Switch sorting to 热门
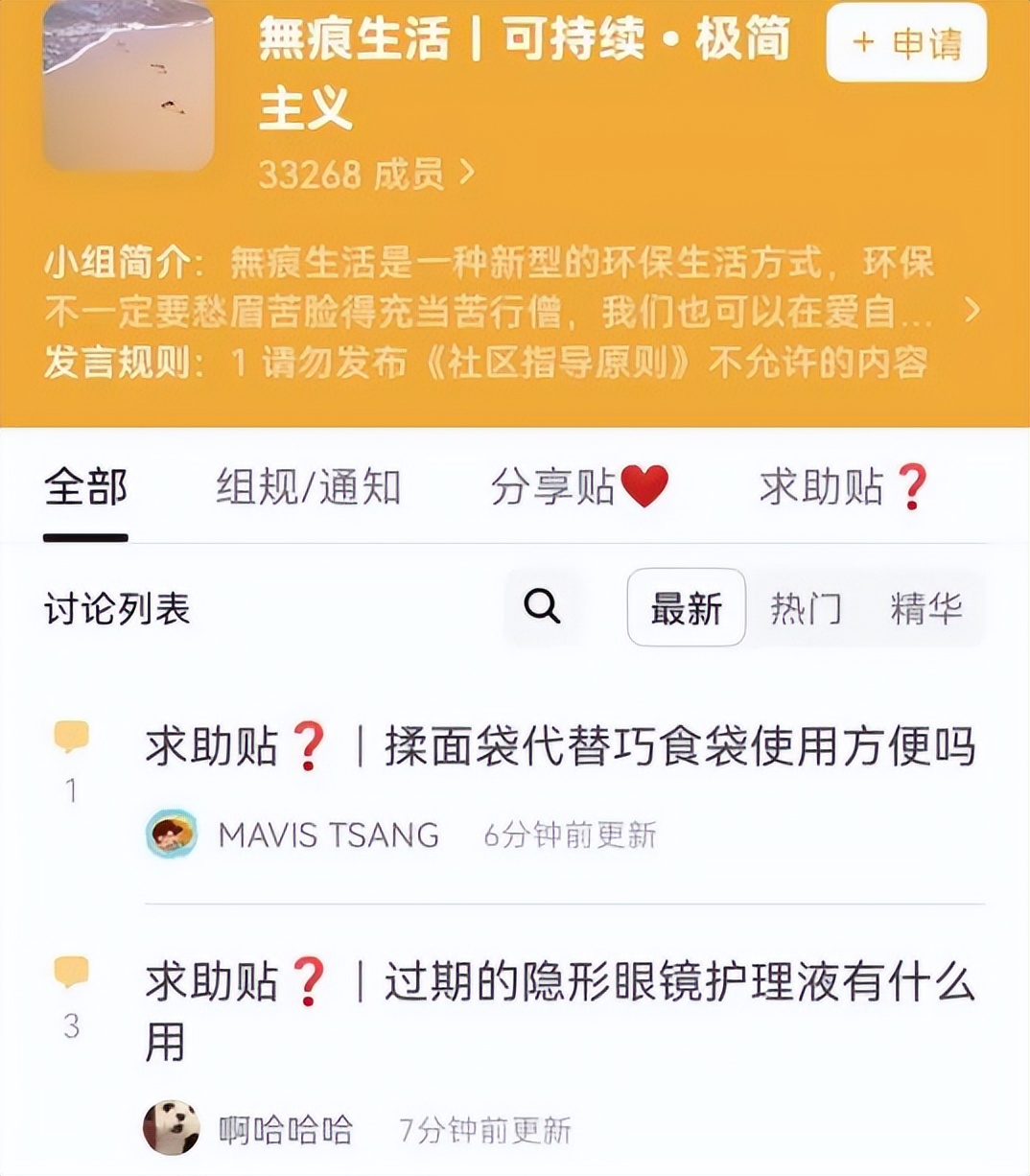 point(806,608)
